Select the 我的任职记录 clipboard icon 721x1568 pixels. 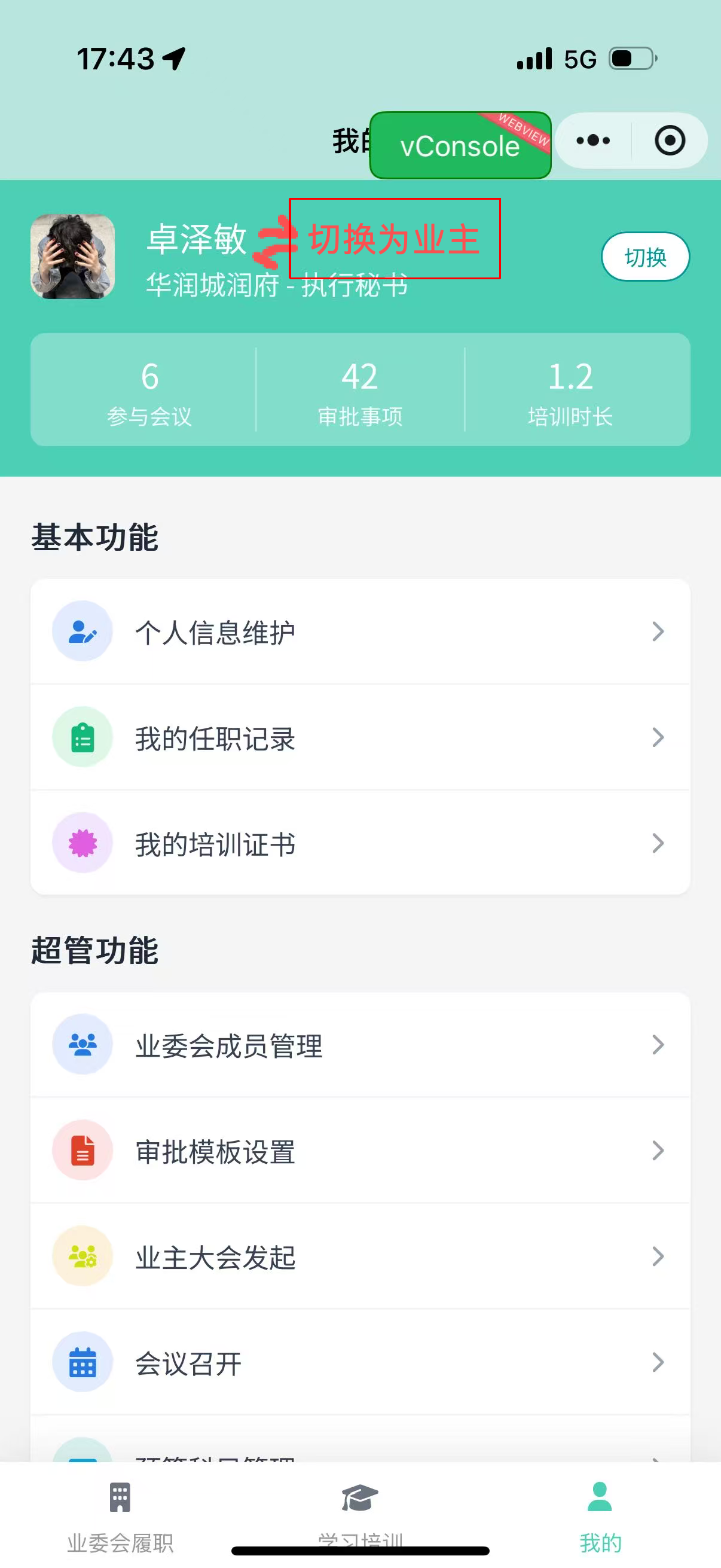[82, 737]
